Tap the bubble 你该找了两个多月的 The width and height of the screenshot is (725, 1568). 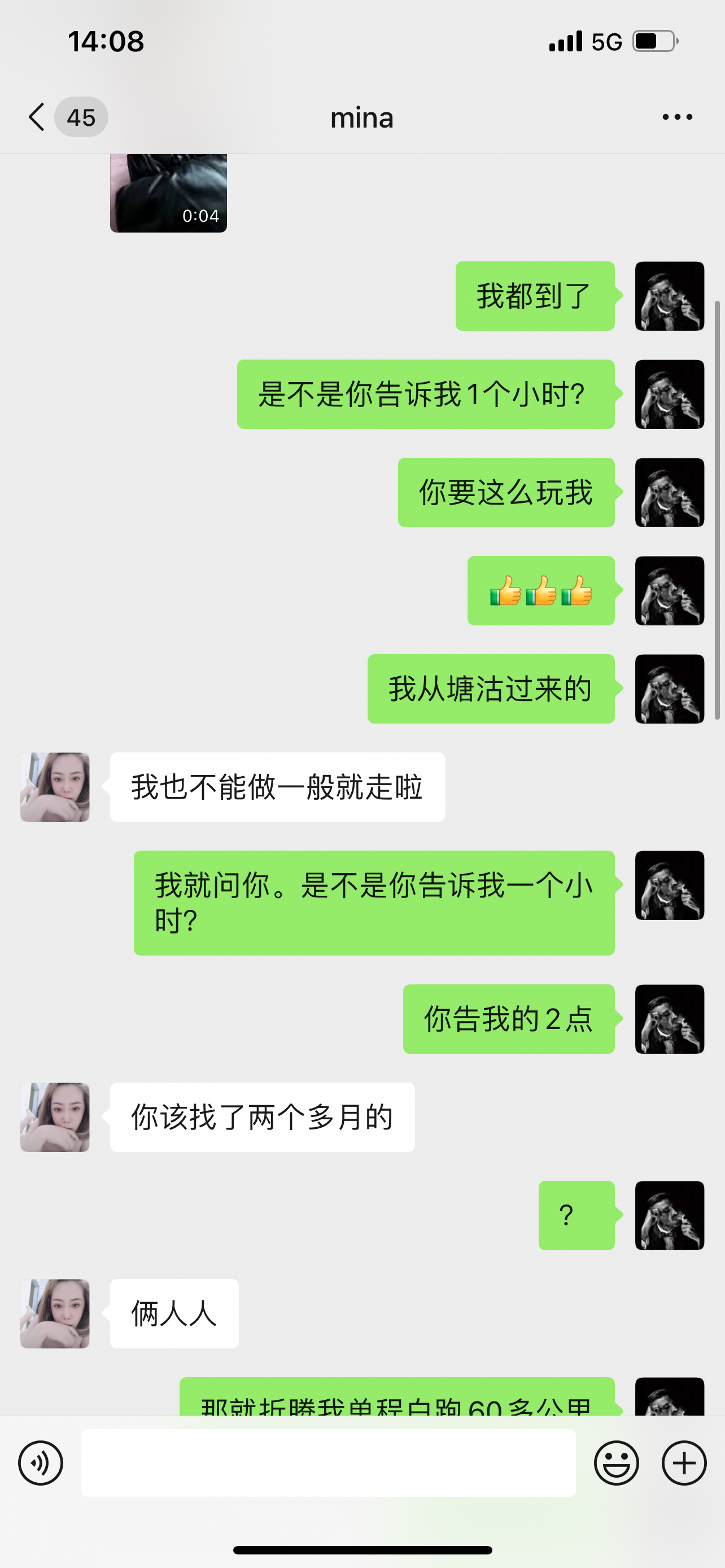tap(262, 1117)
